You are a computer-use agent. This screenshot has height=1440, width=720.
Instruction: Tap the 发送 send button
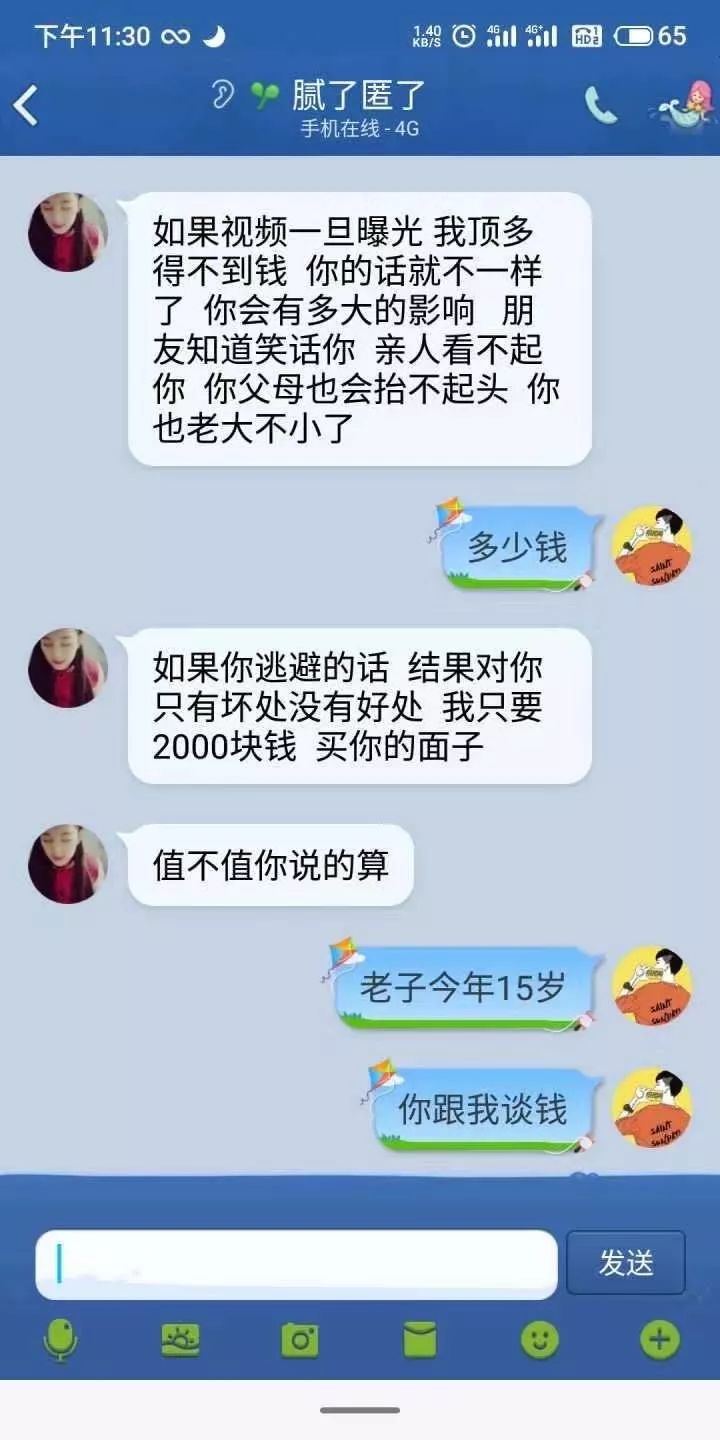[626, 1263]
